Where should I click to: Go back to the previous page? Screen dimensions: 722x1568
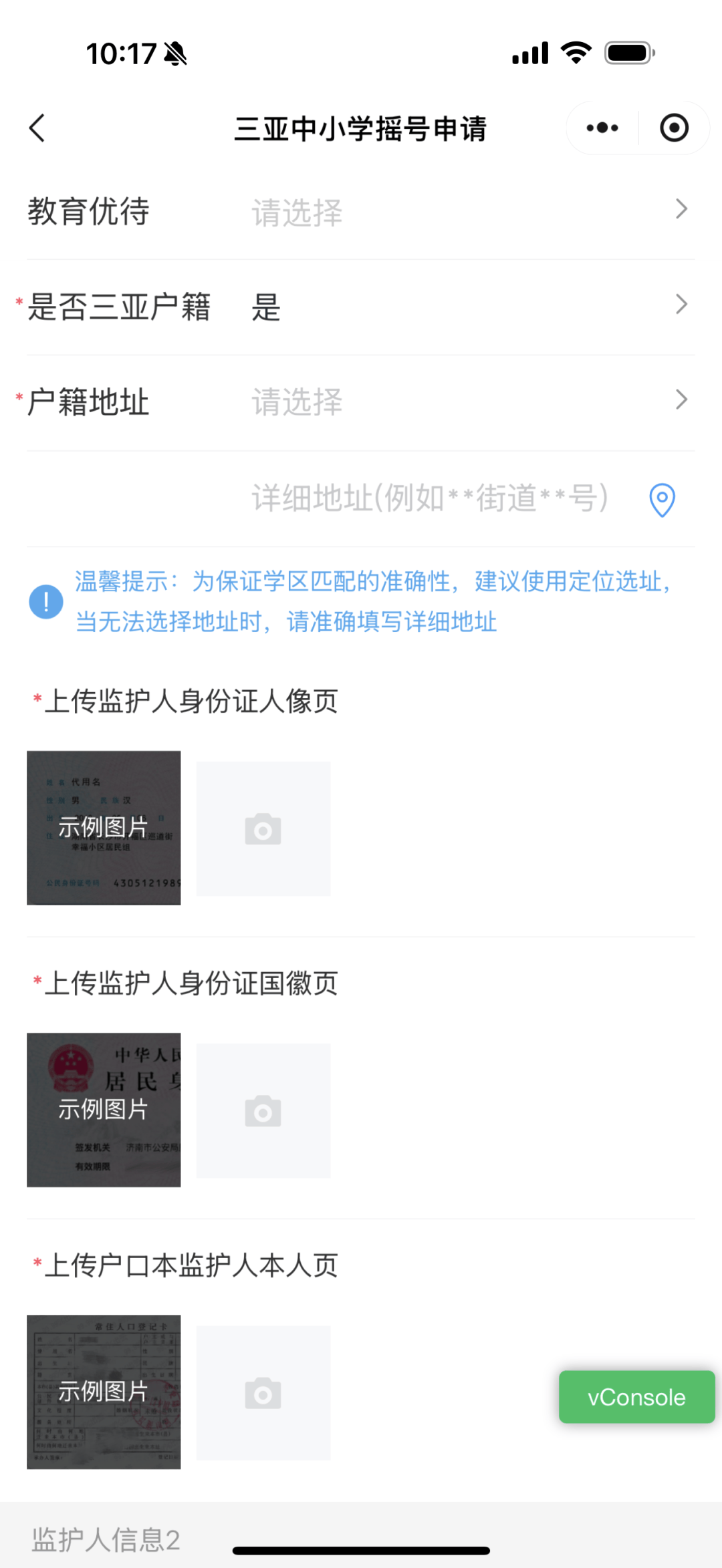point(37,128)
